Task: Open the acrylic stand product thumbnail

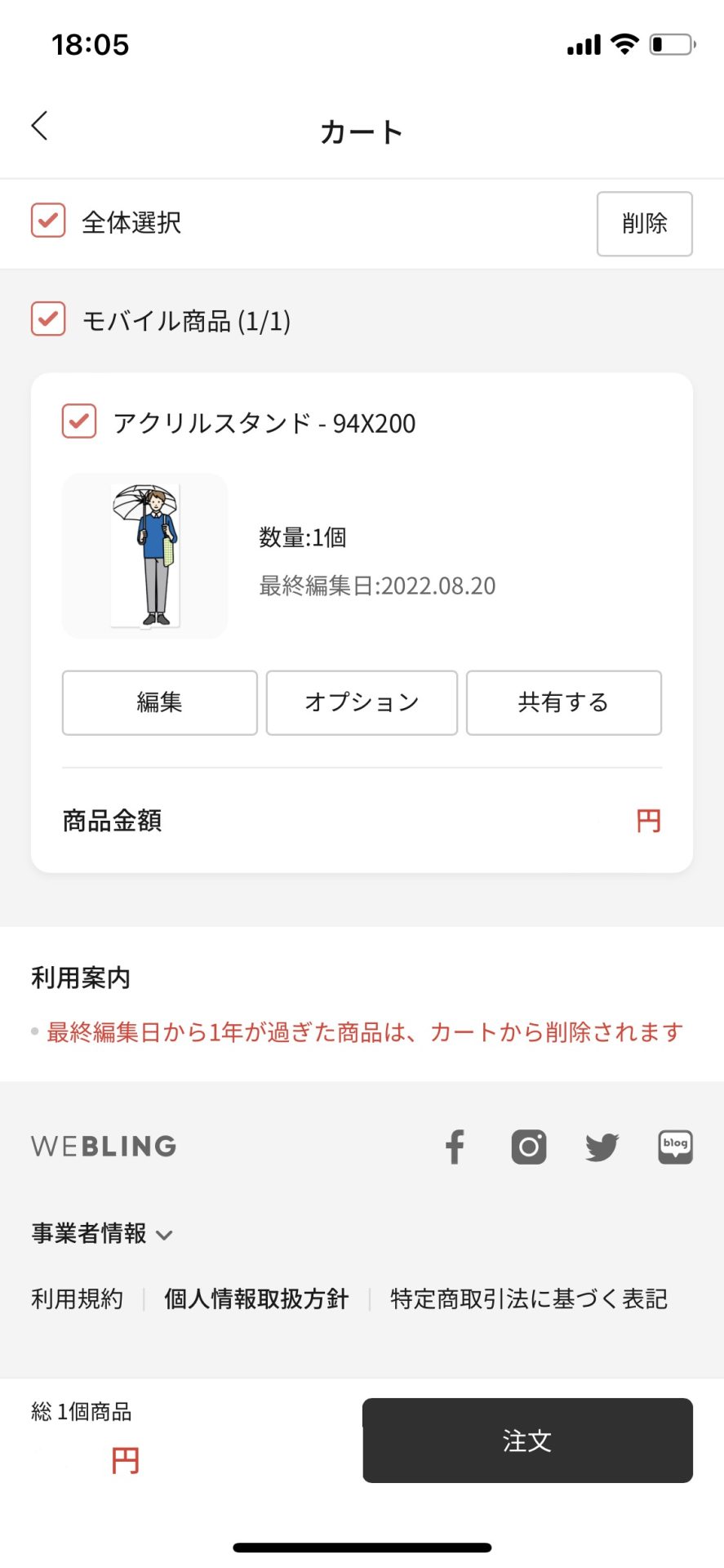Action: 144,555
